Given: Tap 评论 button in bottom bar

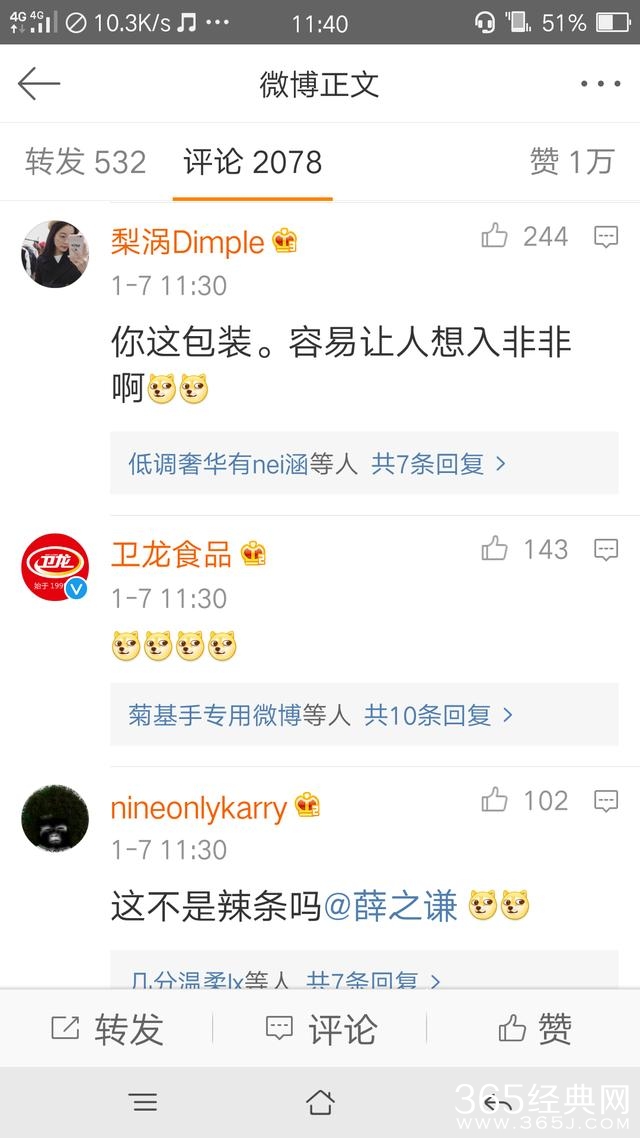Looking at the screenshot, I should coord(320,1028).
